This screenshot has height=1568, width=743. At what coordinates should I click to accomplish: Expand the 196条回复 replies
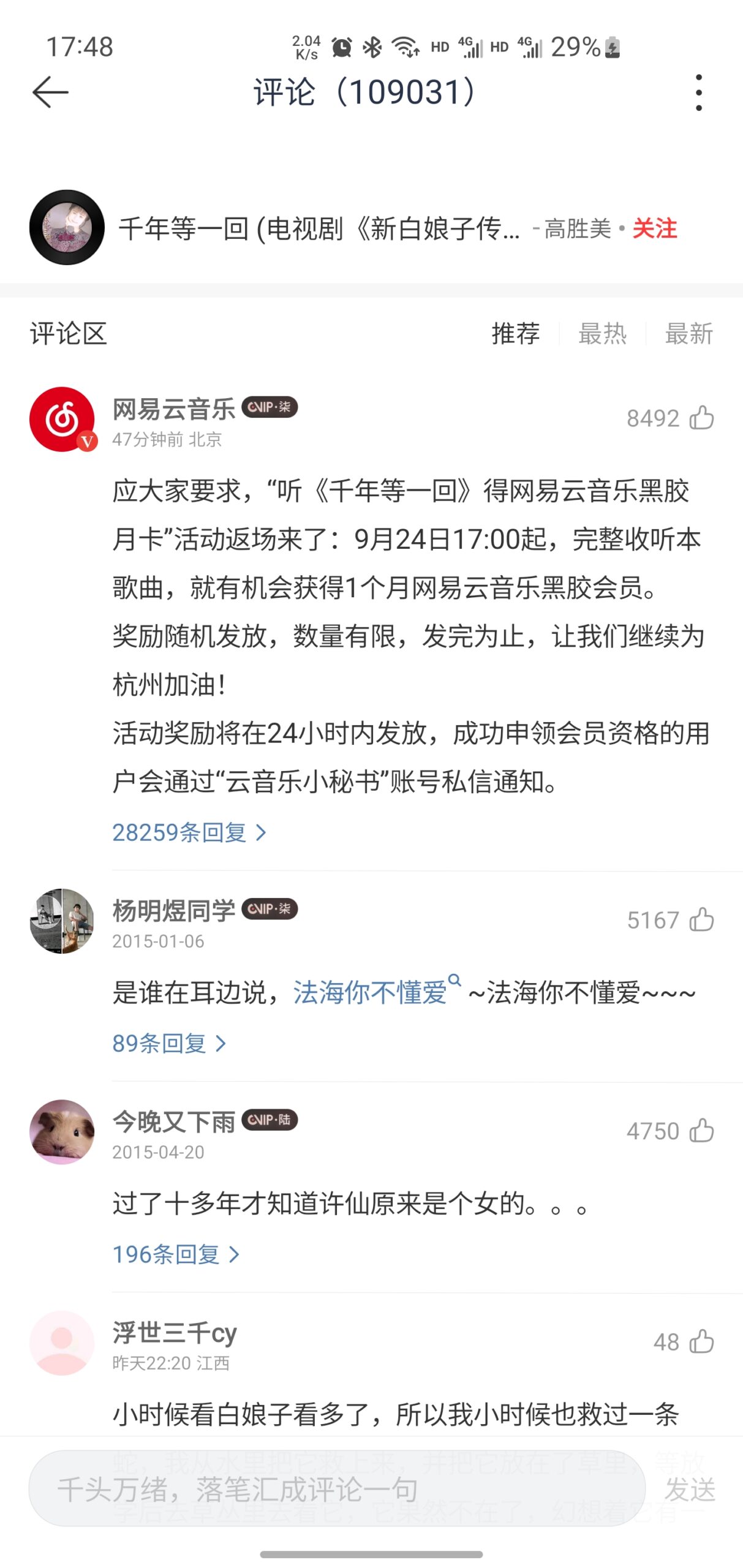point(176,1254)
